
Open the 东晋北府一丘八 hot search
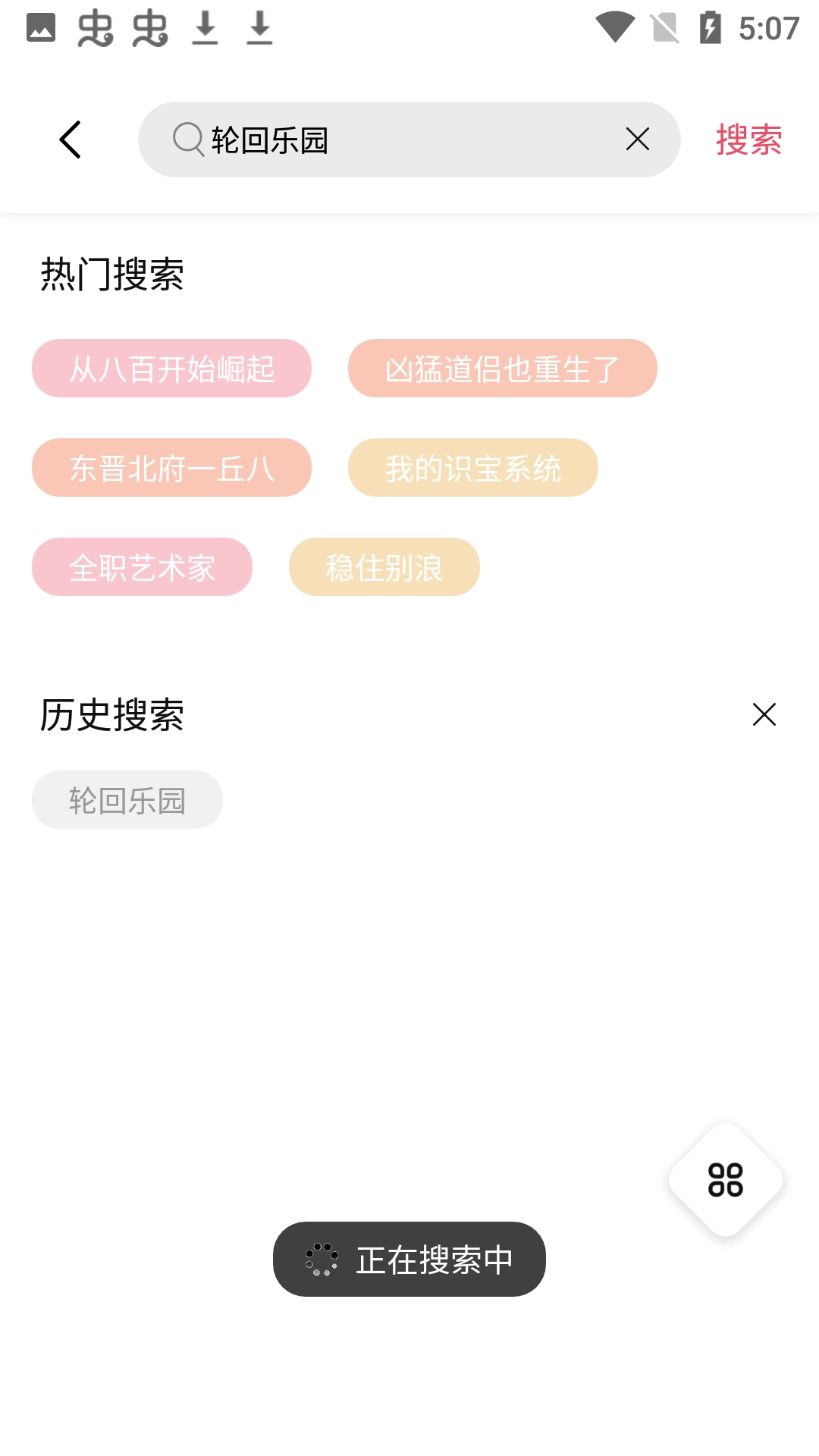171,468
